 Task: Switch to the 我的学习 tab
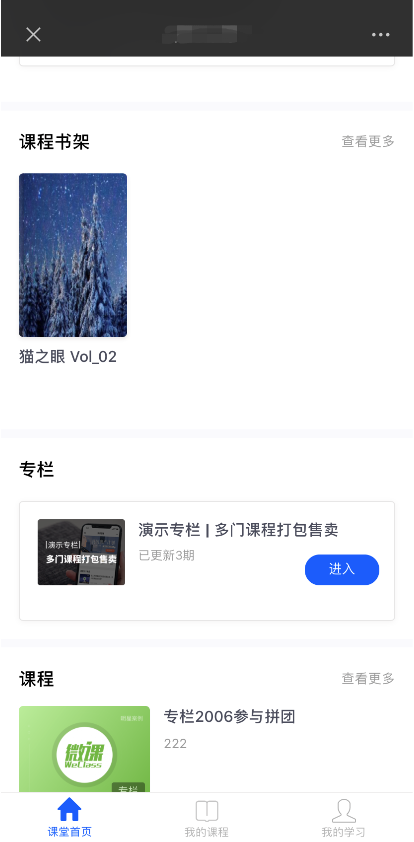point(344,817)
